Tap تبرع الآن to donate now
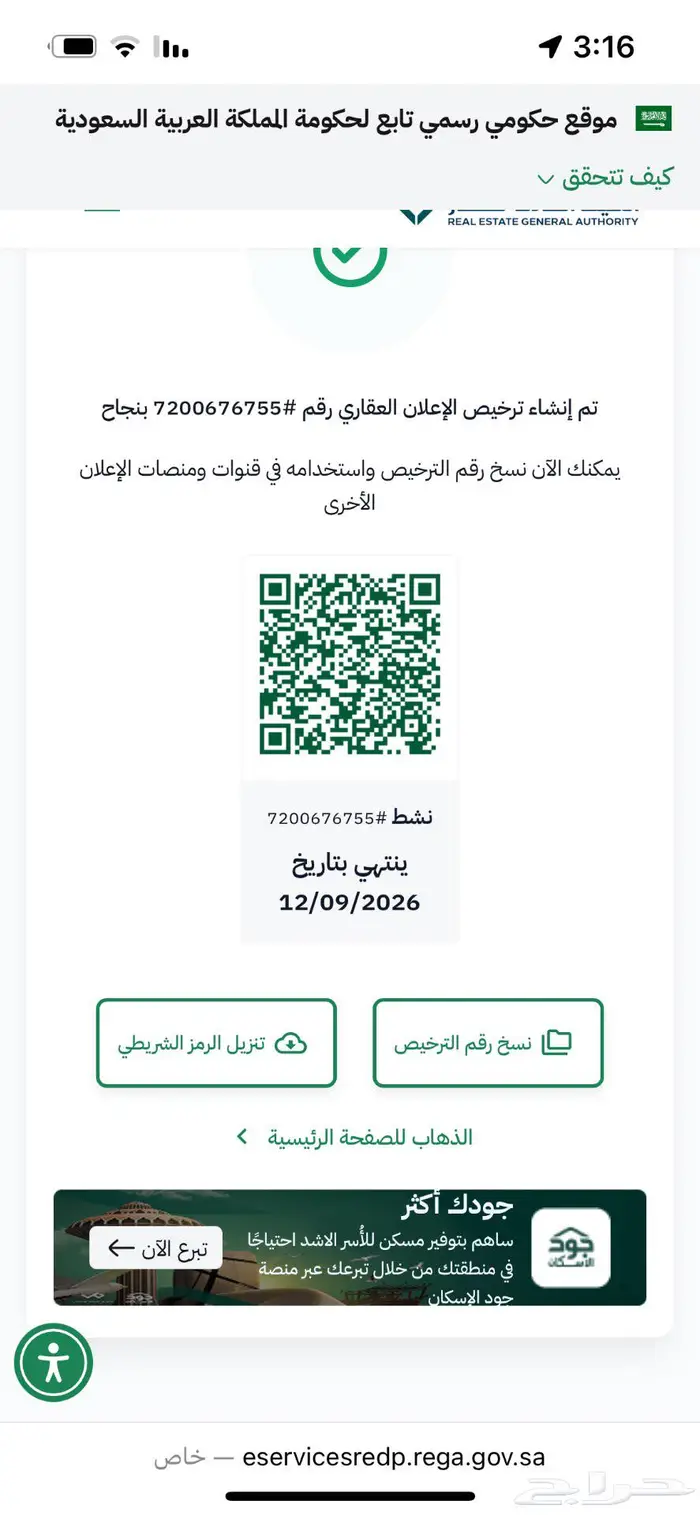Image resolution: width=700 pixels, height=1515 pixels. point(156,1247)
